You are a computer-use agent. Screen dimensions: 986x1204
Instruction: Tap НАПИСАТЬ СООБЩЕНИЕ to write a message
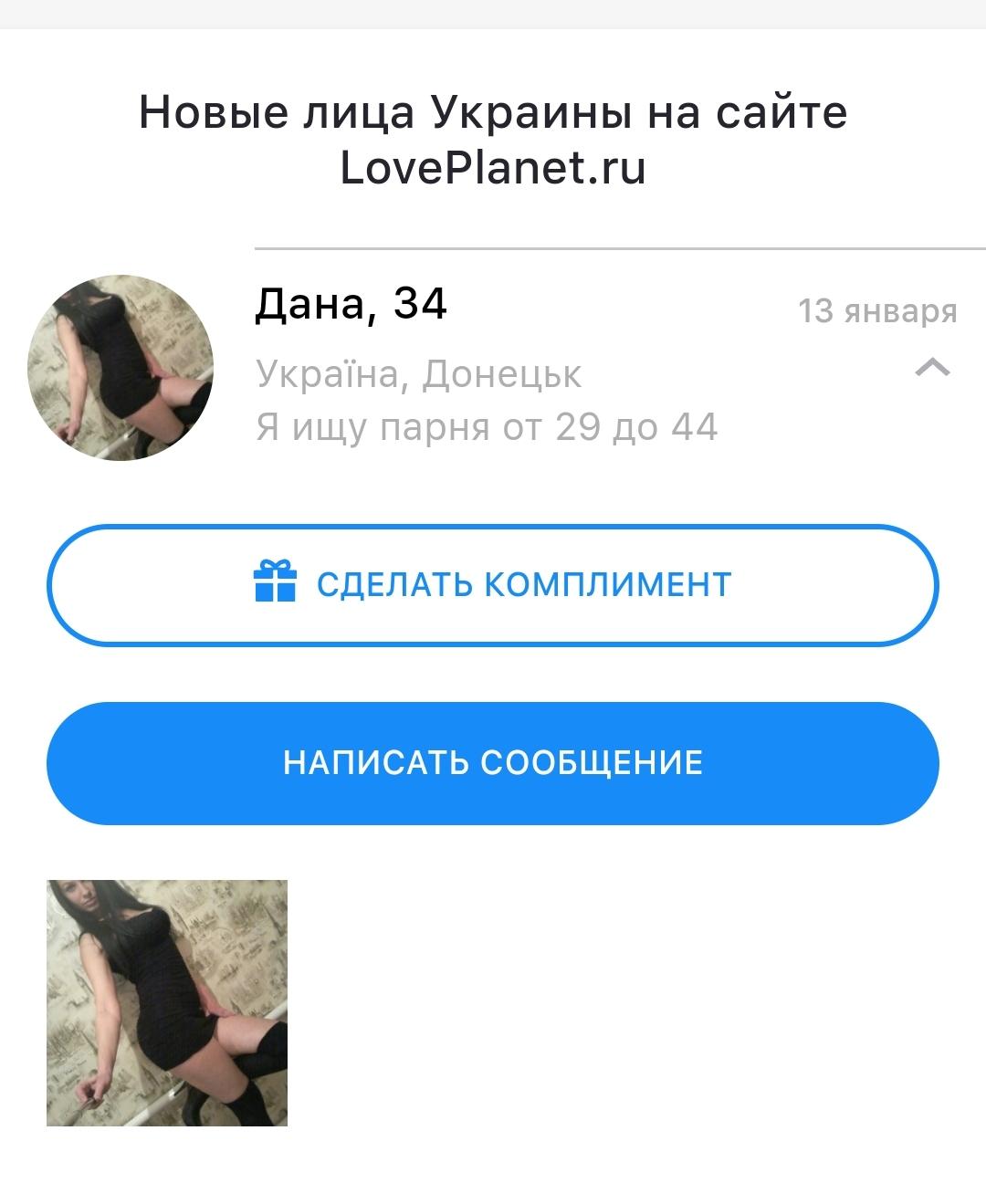coord(493,763)
